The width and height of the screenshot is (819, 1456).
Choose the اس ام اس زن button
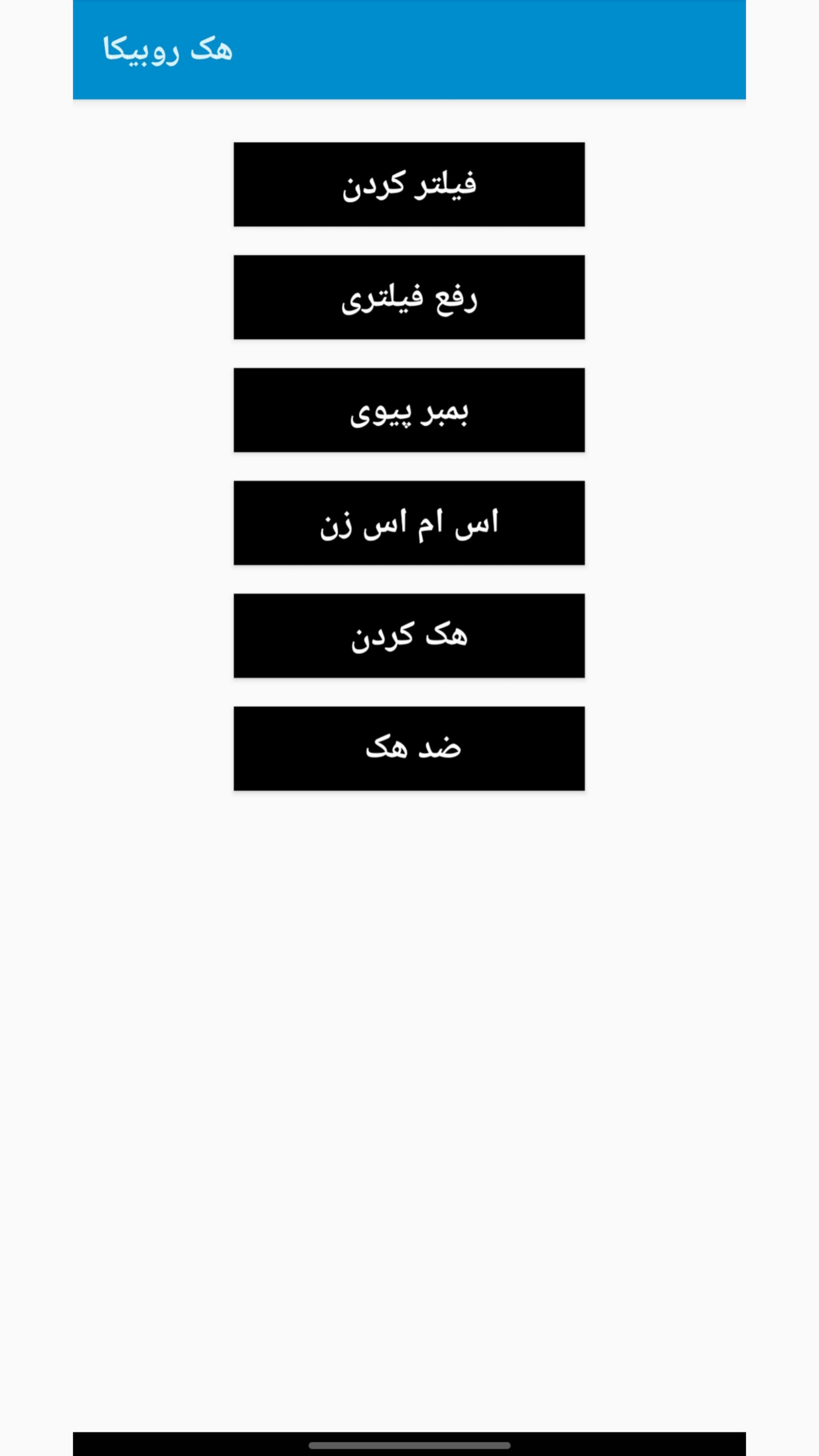click(409, 523)
